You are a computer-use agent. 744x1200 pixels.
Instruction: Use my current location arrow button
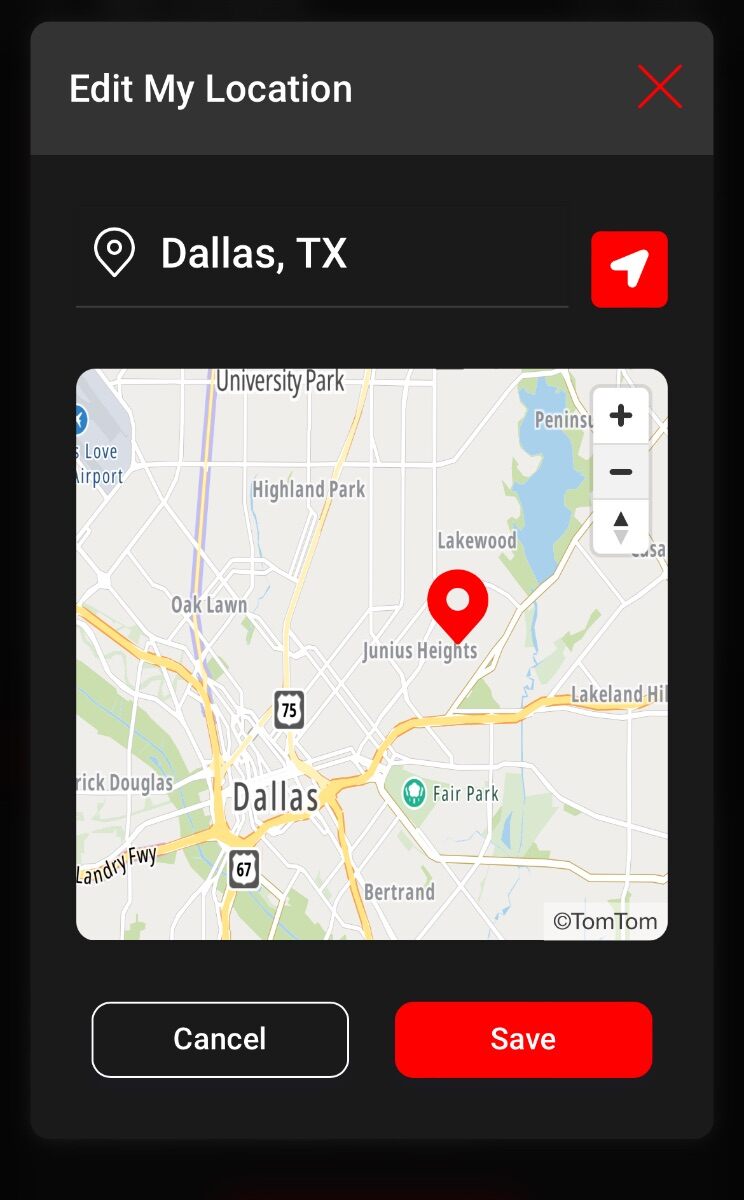click(629, 269)
